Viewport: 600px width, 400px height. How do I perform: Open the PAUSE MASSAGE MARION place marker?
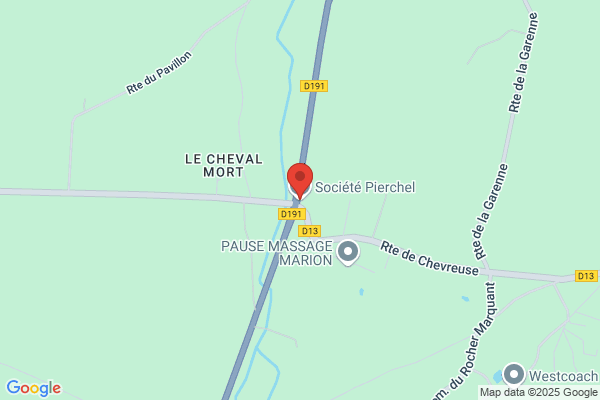tap(348, 253)
